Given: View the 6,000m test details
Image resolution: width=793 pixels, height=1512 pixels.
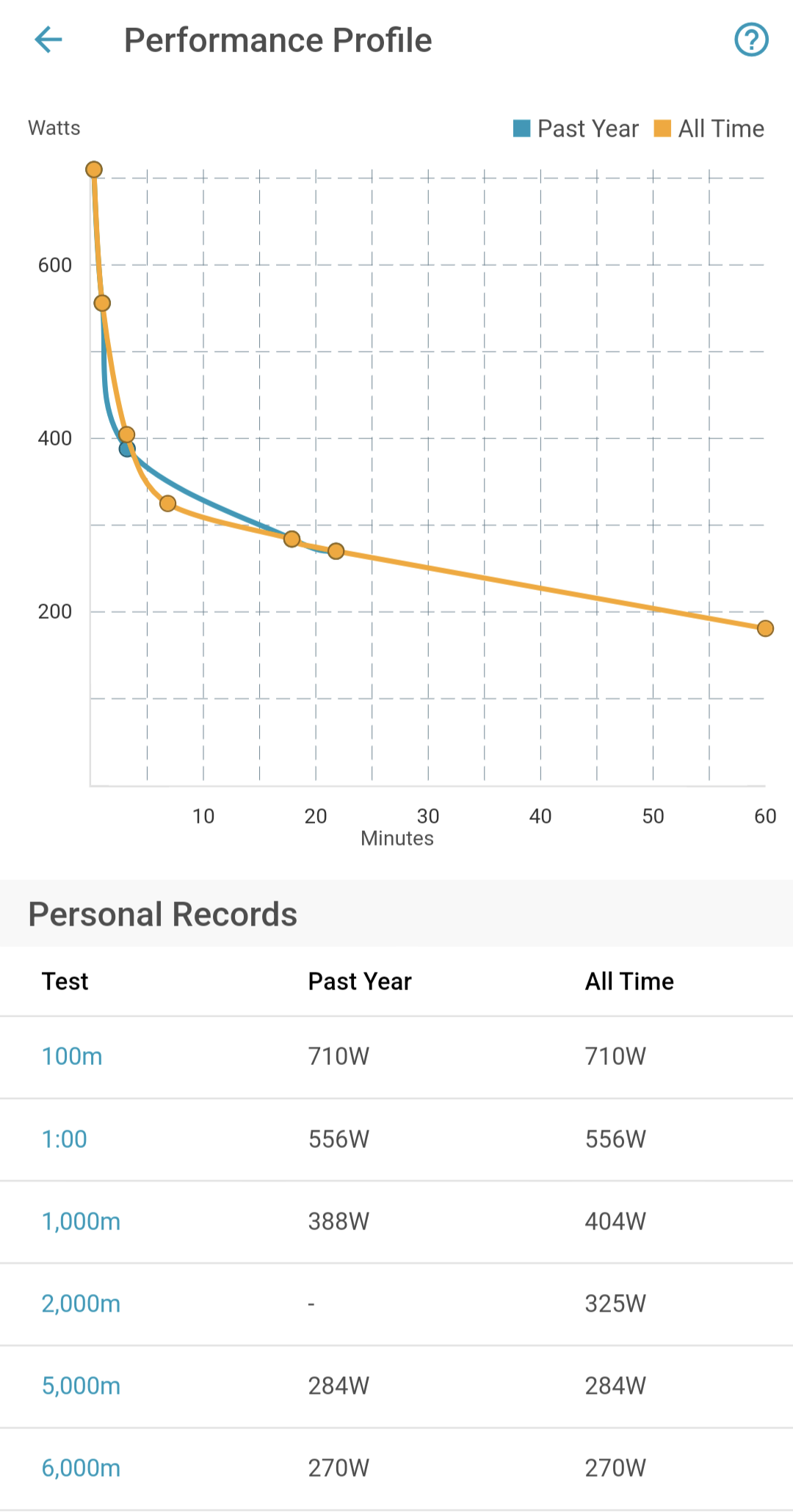Looking at the screenshot, I should (81, 1468).
